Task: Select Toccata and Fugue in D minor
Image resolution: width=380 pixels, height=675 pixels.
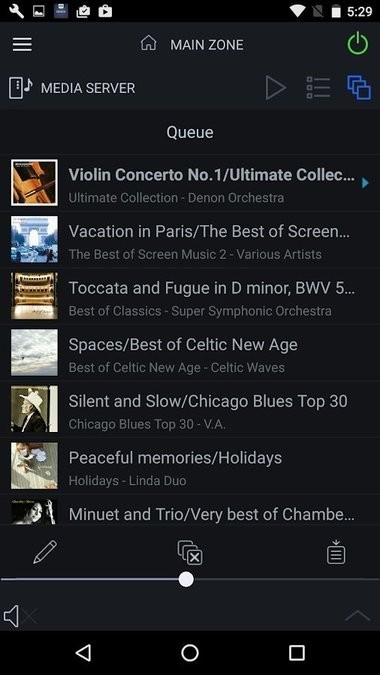Action: point(190,296)
